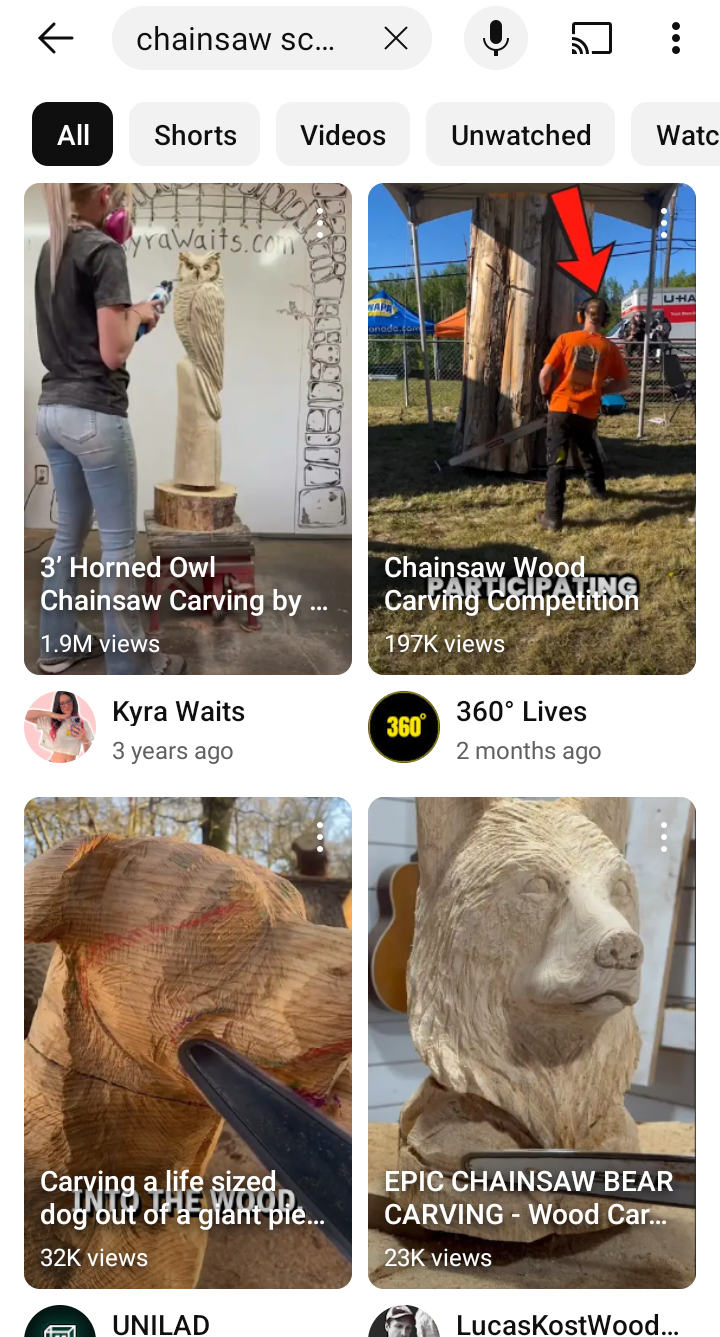Go back using the top arrow
This screenshot has width=720, height=1337.
(56, 39)
